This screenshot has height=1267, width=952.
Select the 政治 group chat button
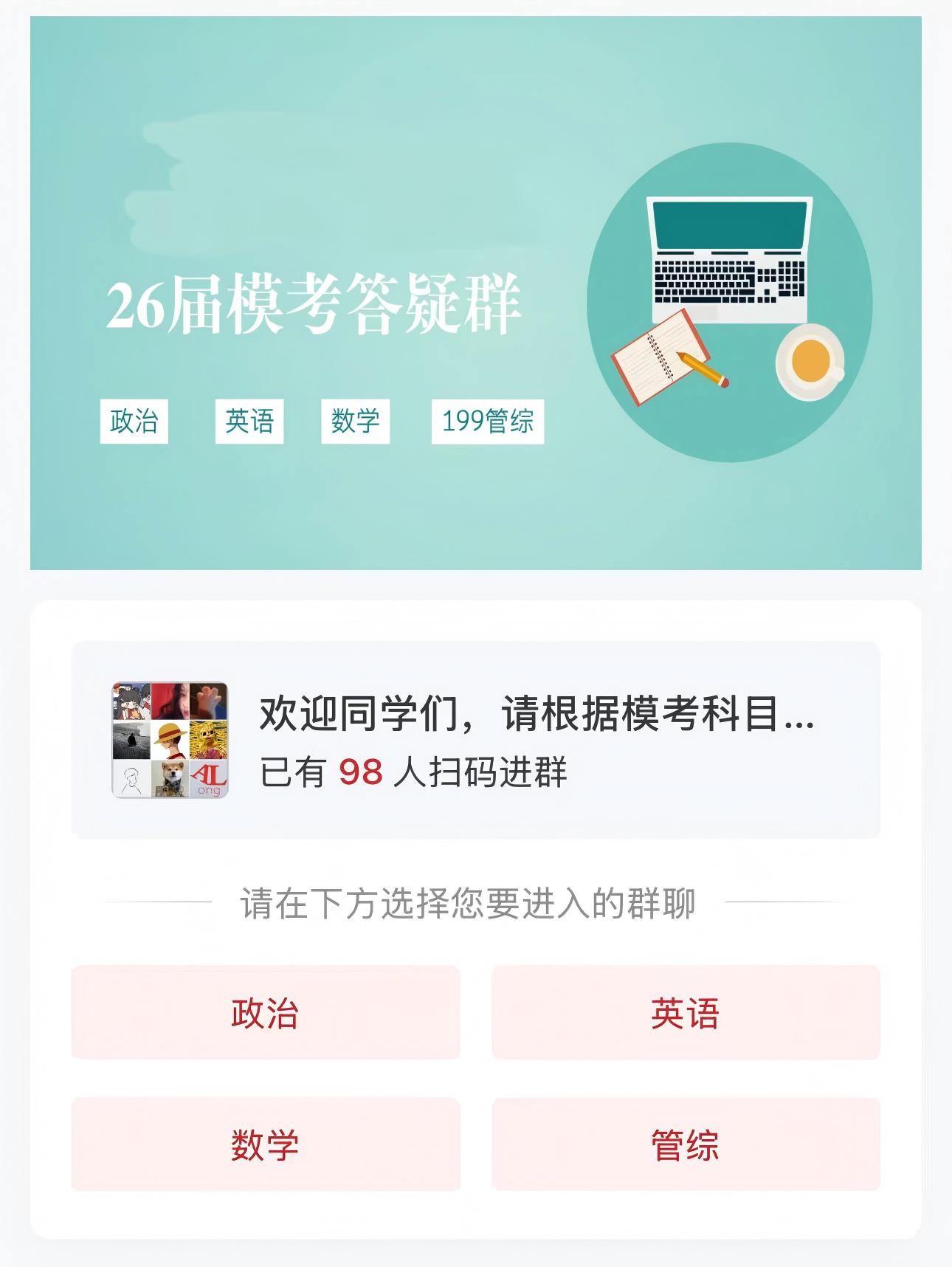tap(266, 1012)
